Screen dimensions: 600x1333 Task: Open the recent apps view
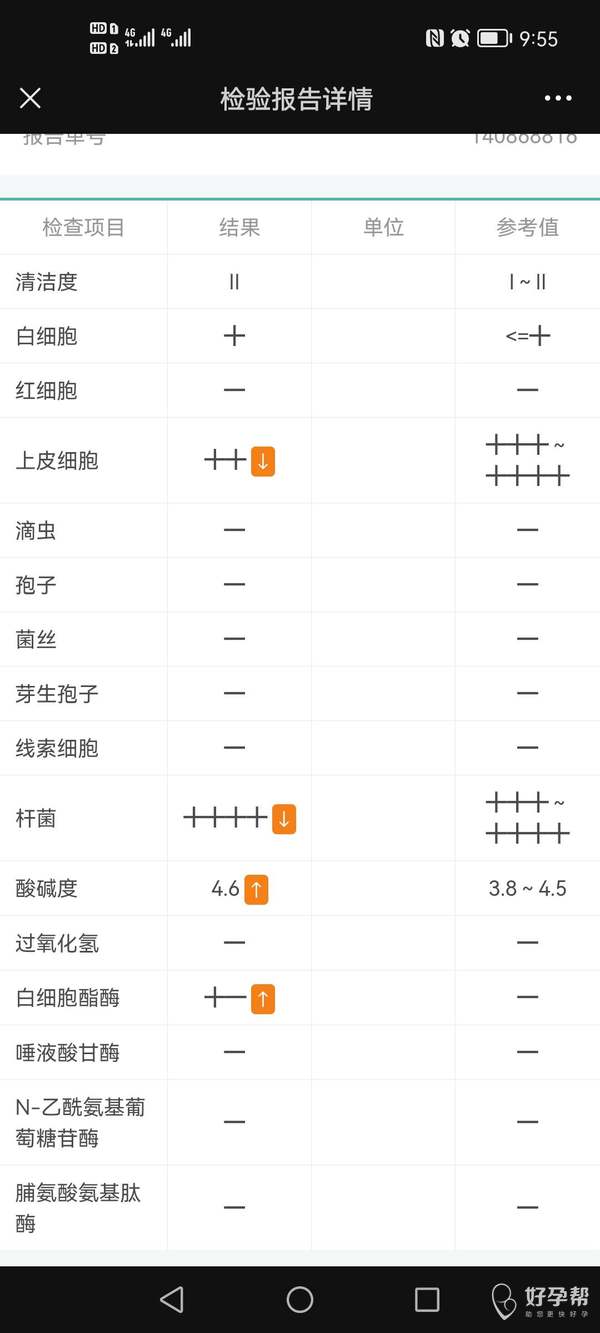427,1299
